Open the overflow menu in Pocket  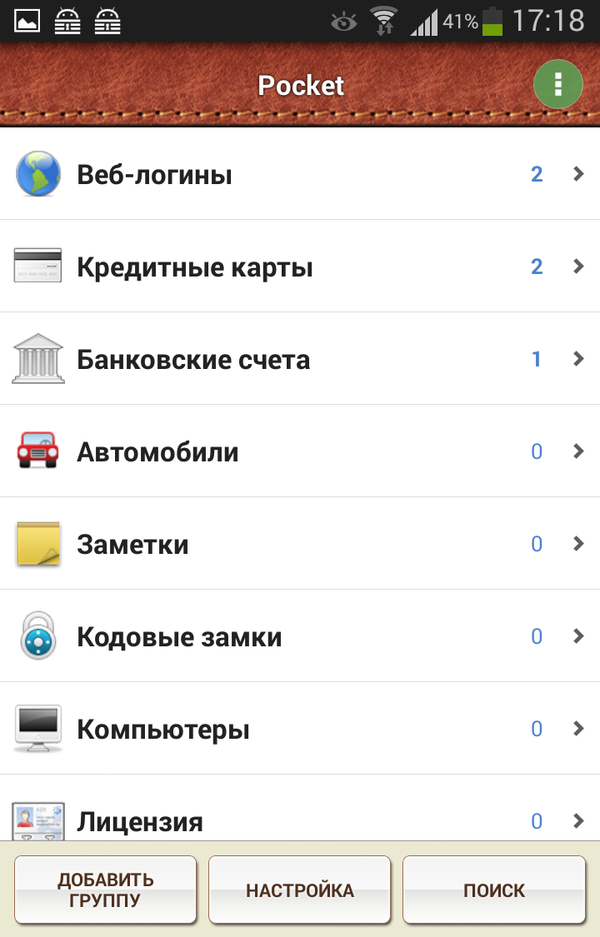click(x=558, y=85)
